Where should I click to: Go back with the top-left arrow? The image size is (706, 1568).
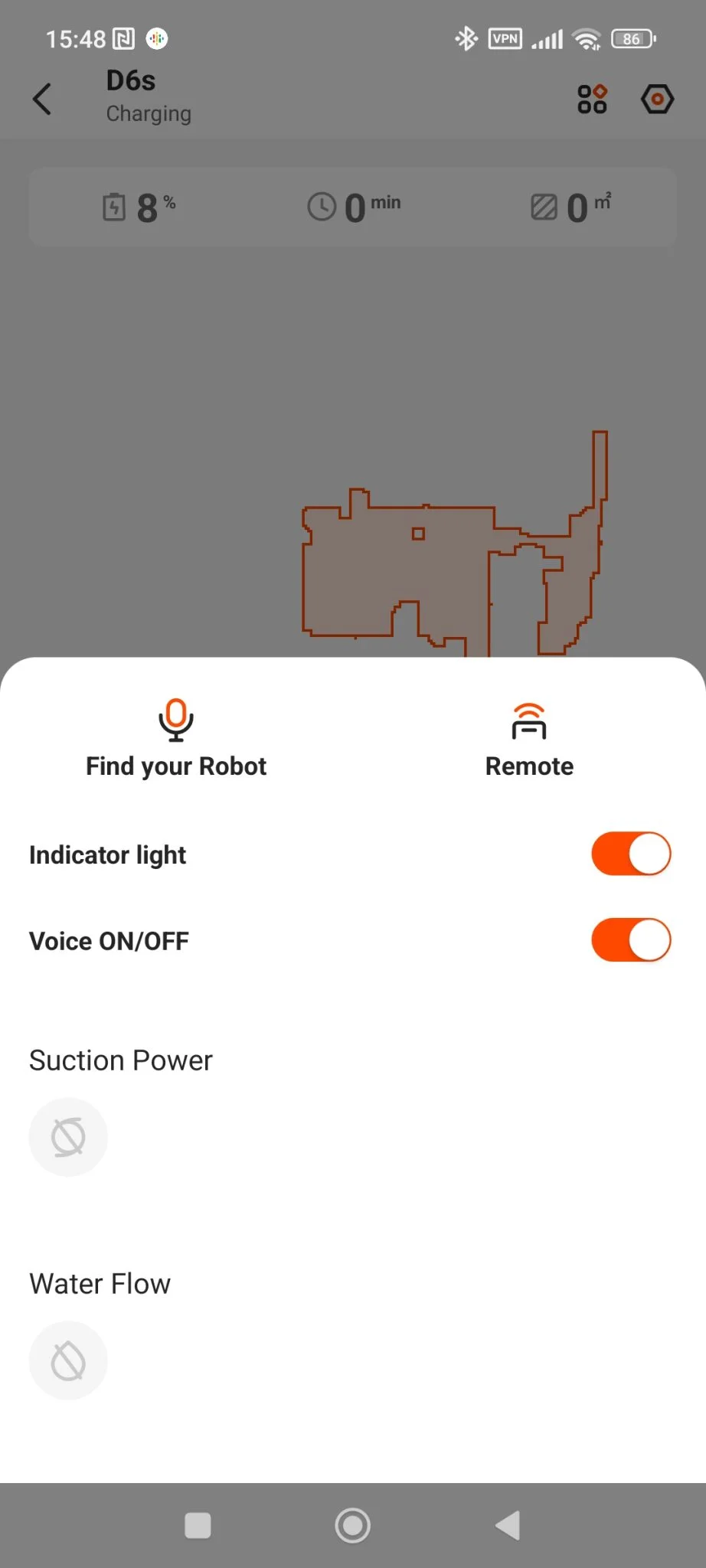tap(43, 99)
